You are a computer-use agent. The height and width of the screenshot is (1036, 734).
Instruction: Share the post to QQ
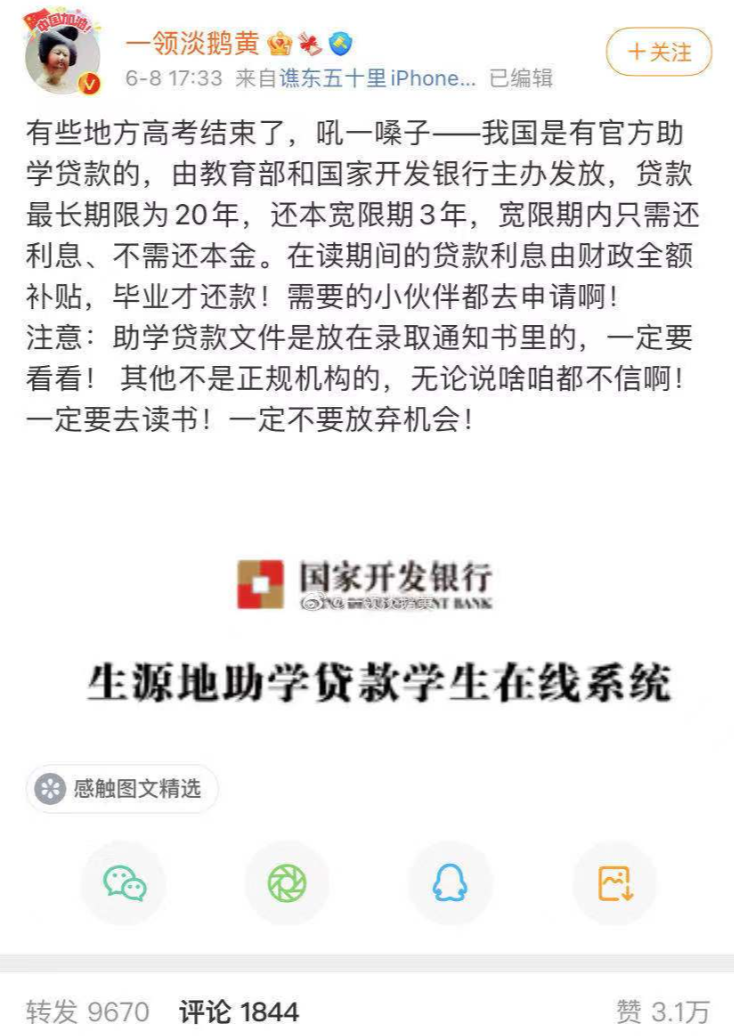point(450,883)
